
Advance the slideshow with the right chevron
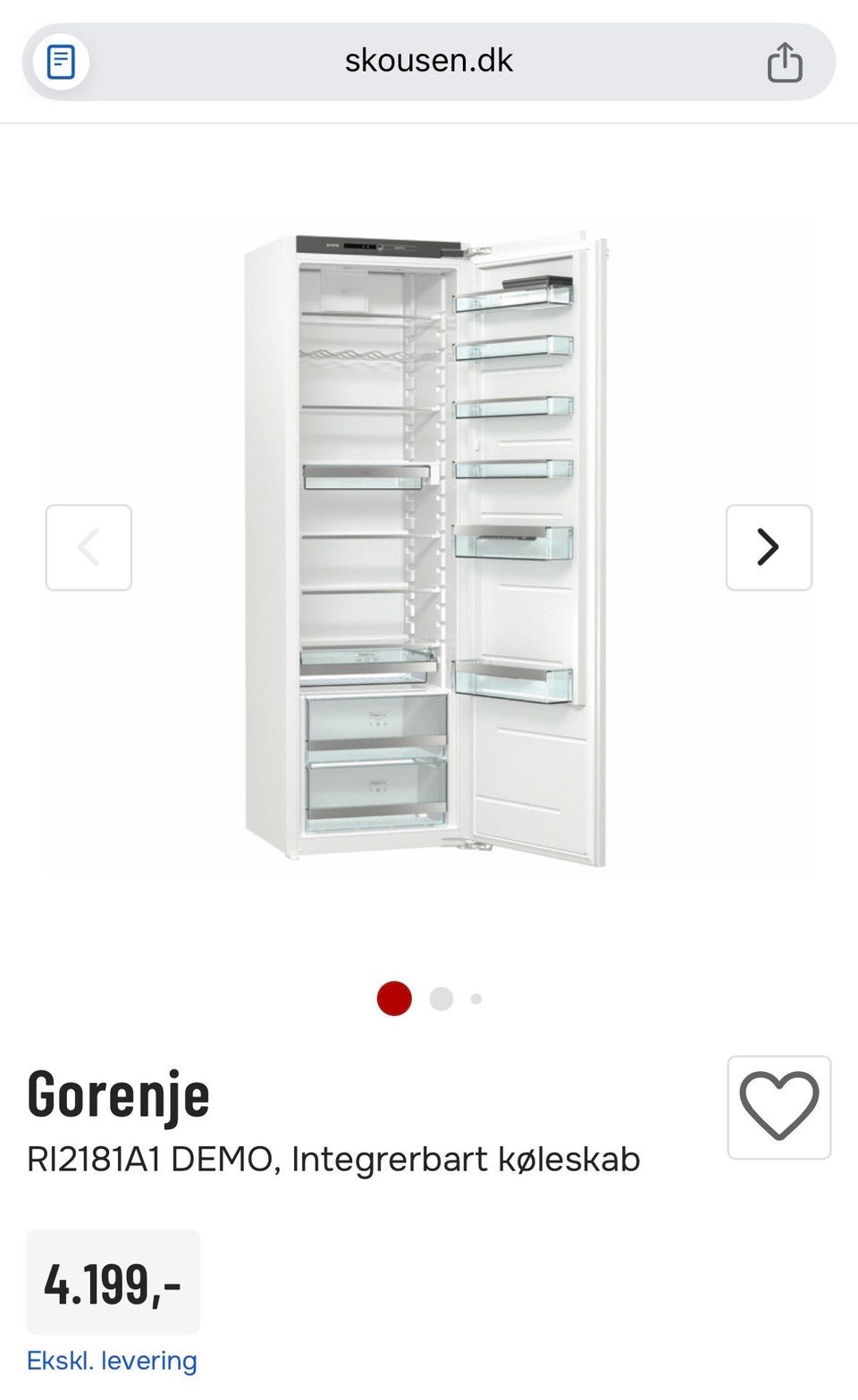[768, 546]
